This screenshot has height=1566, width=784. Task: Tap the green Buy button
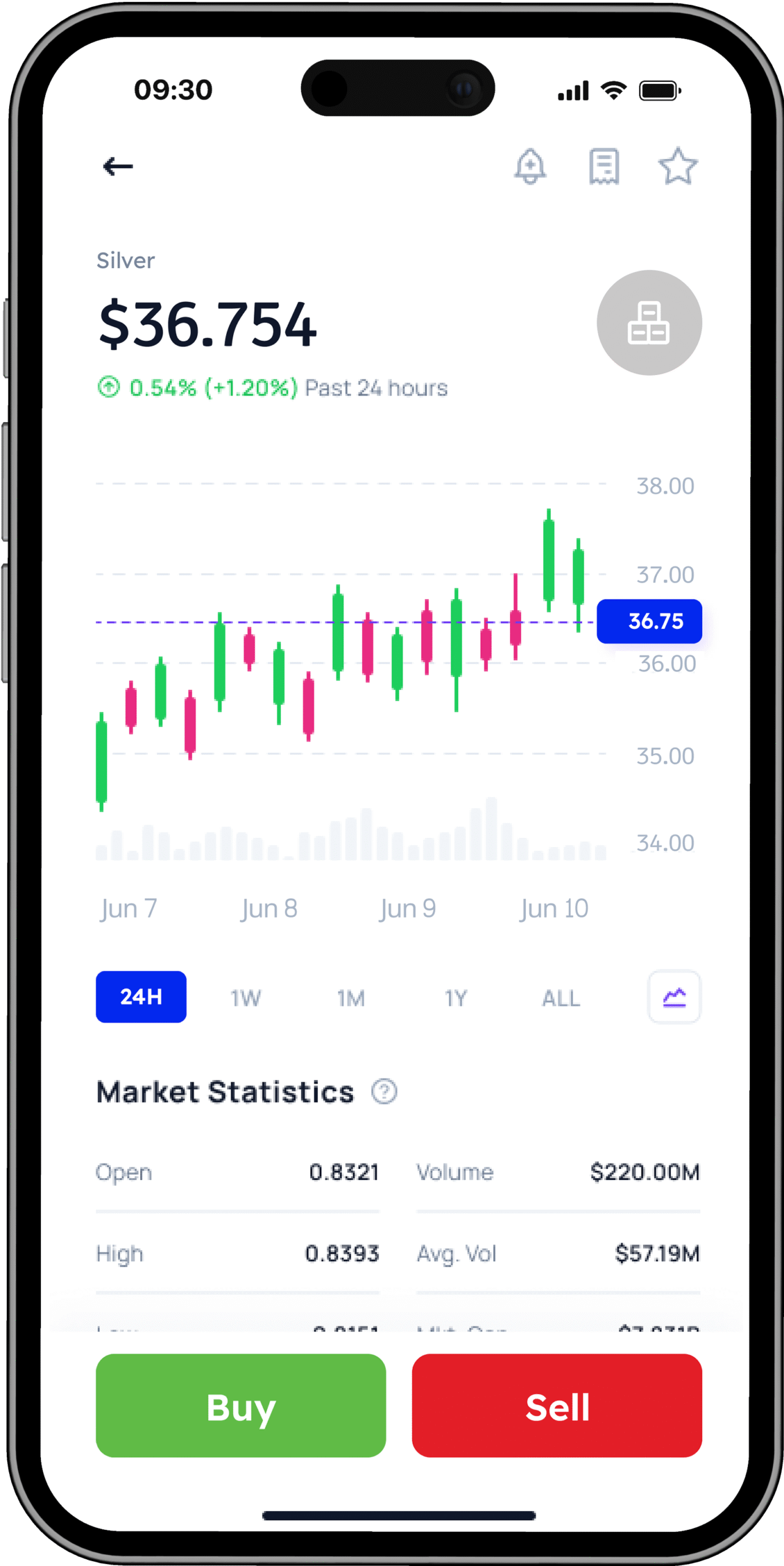(241, 1406)
